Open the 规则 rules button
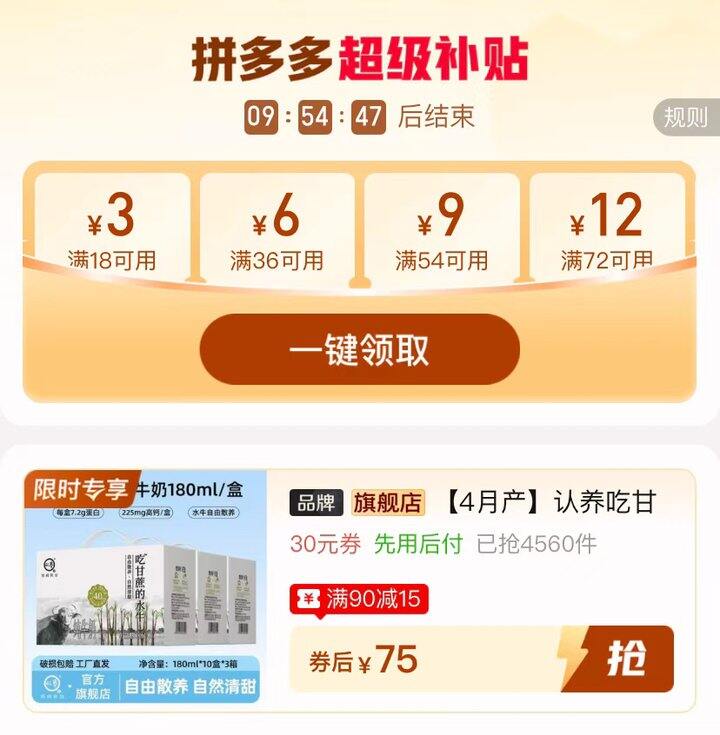The height and width of the screenshot is (735, 720). [686, 117]
